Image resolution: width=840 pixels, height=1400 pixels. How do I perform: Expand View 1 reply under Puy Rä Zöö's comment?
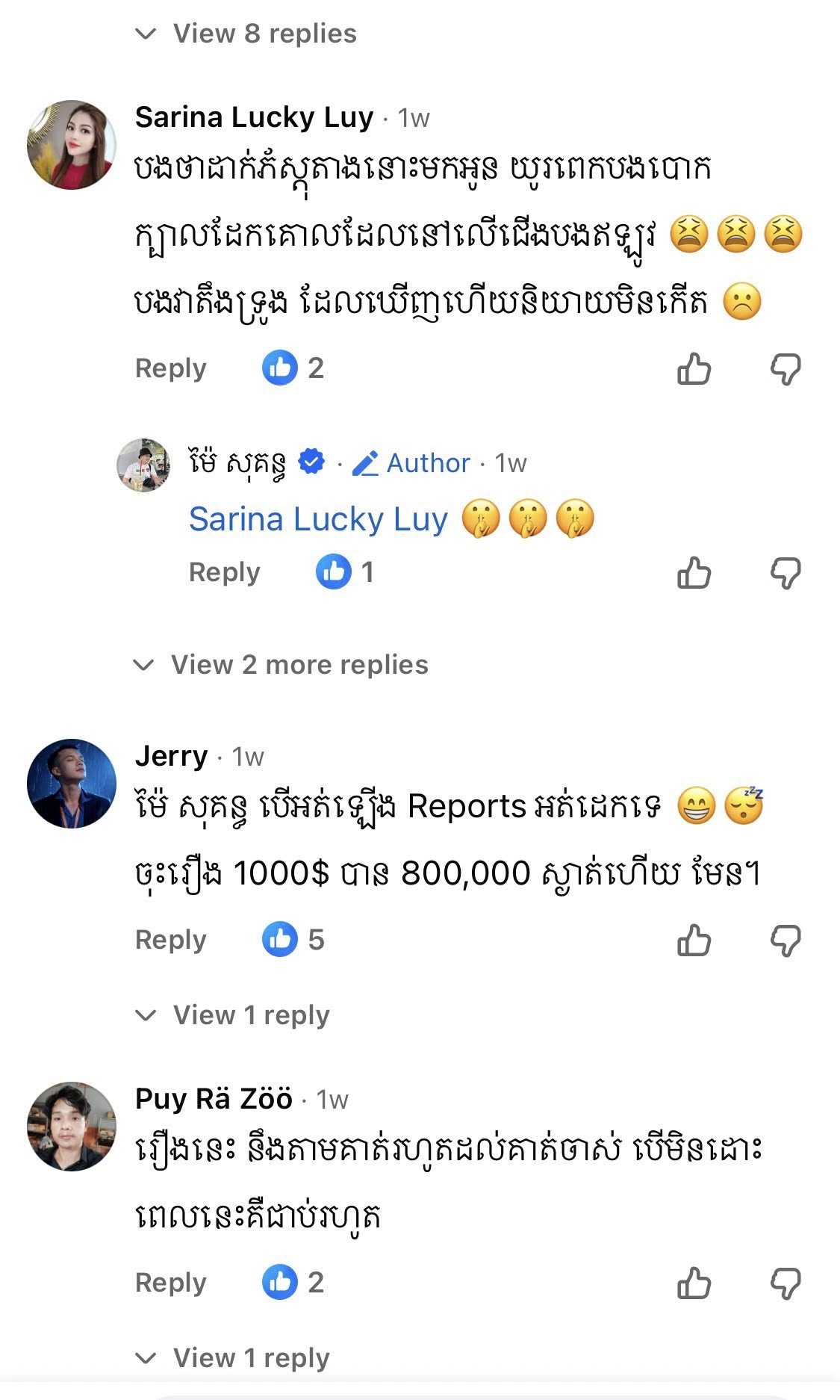point(233,1358)
